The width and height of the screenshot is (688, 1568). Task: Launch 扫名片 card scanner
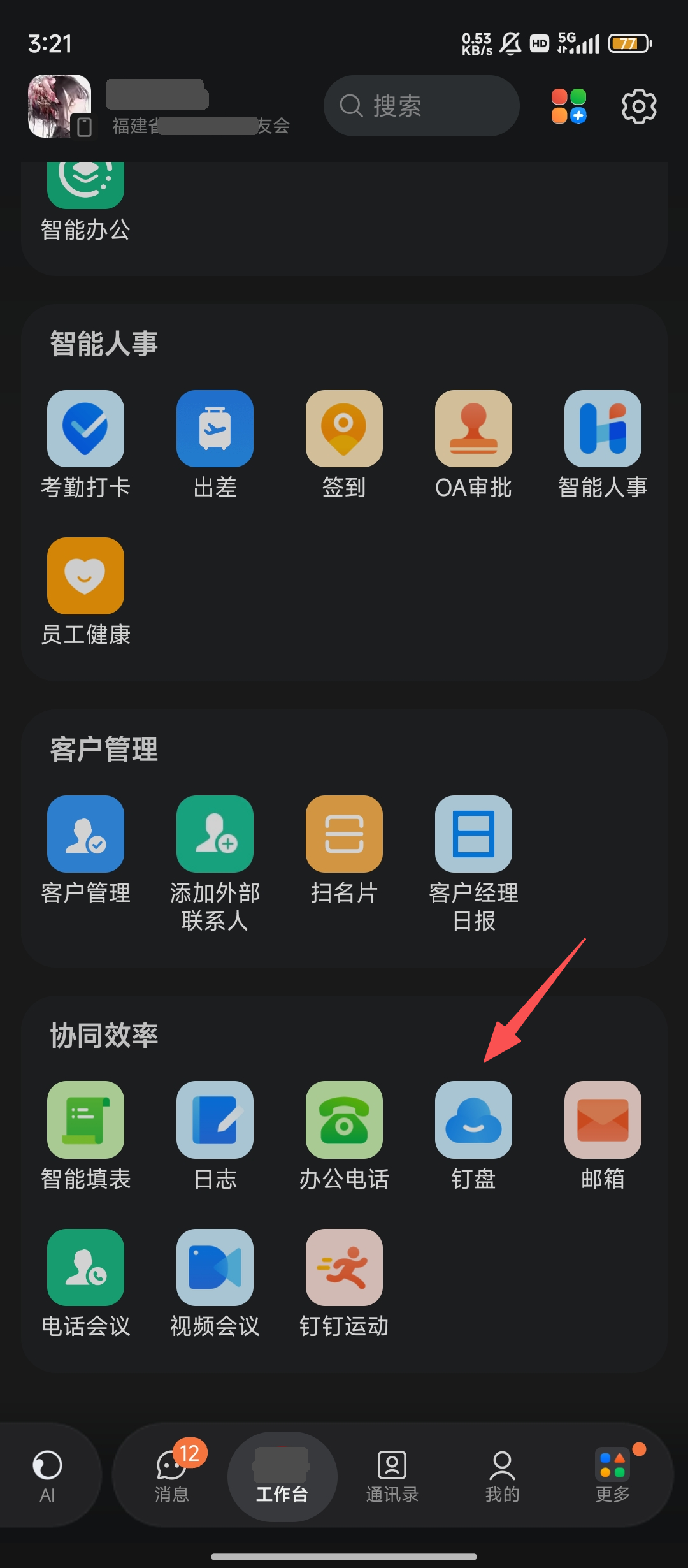tap(344, 834)
